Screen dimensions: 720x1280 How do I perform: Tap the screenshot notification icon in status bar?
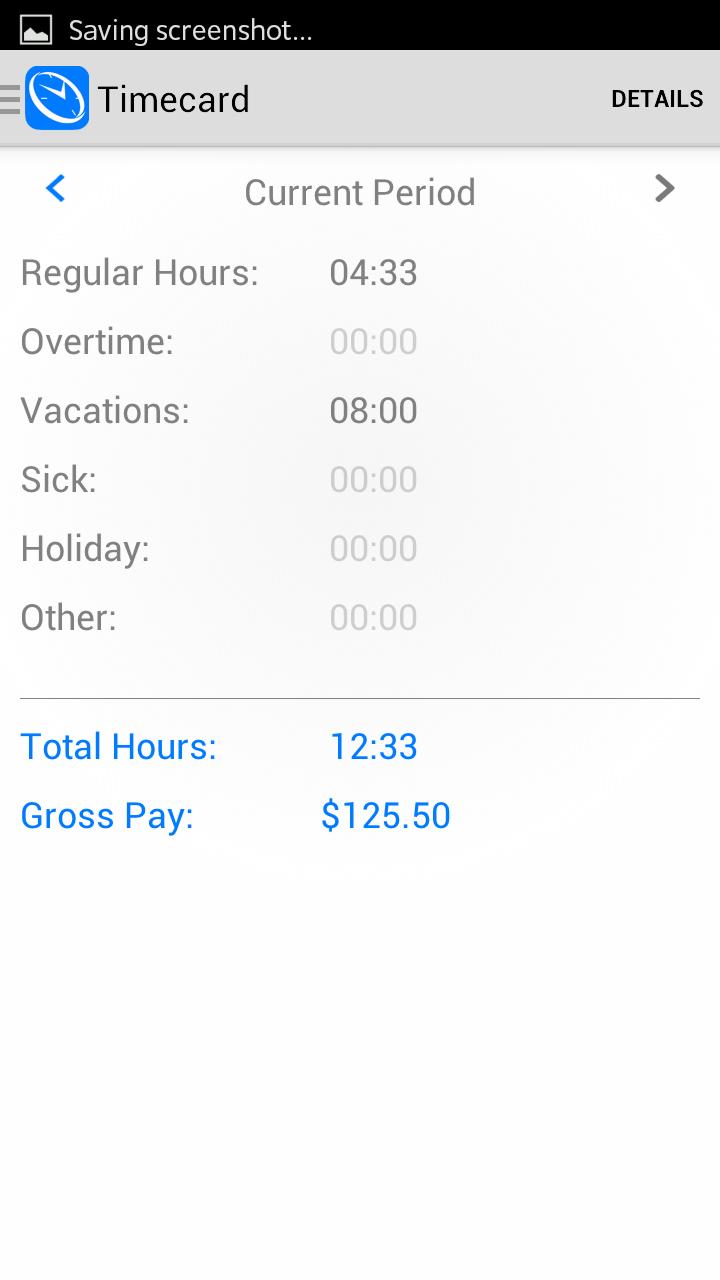coord(34,28)
